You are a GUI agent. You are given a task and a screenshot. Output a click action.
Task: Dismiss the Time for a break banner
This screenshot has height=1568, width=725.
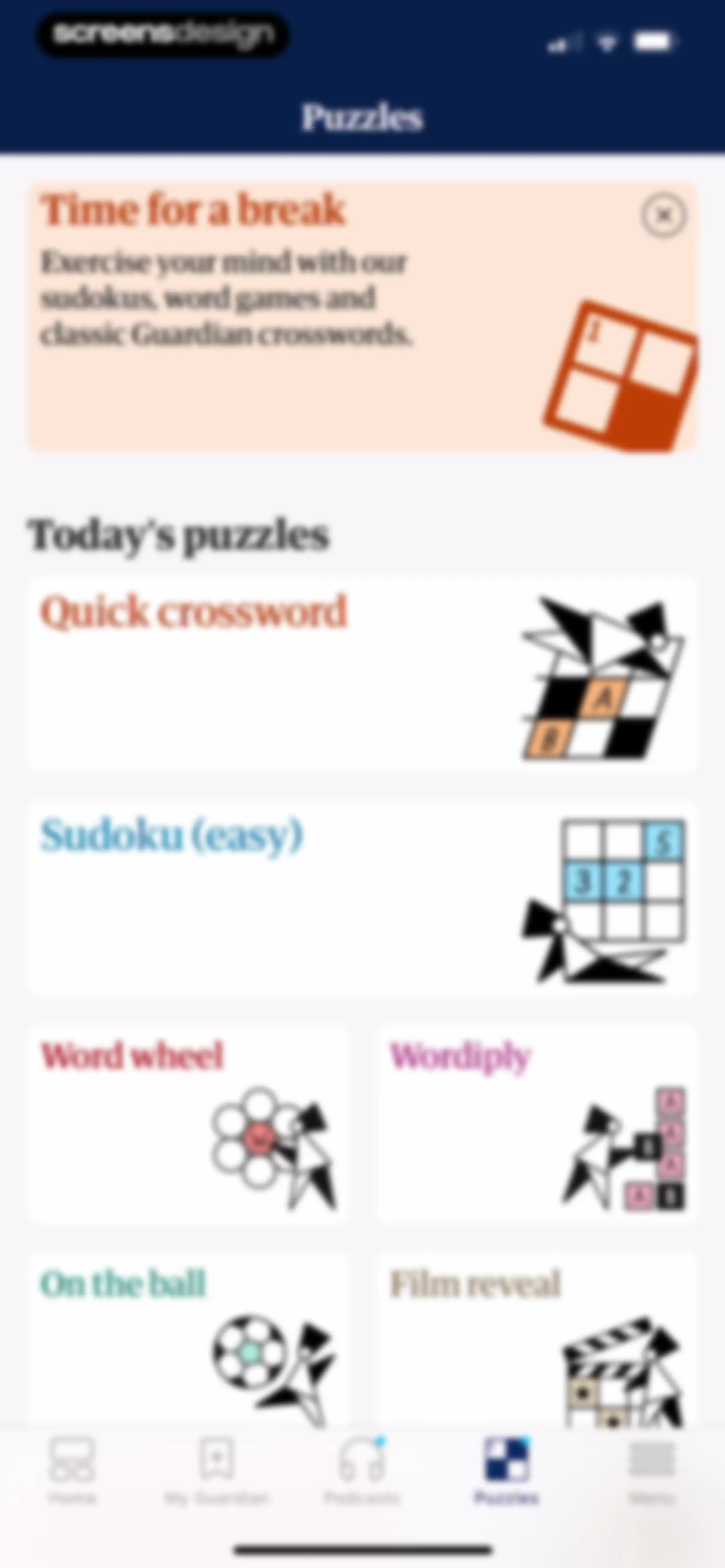pyautogui.click(x=663, y=216)
